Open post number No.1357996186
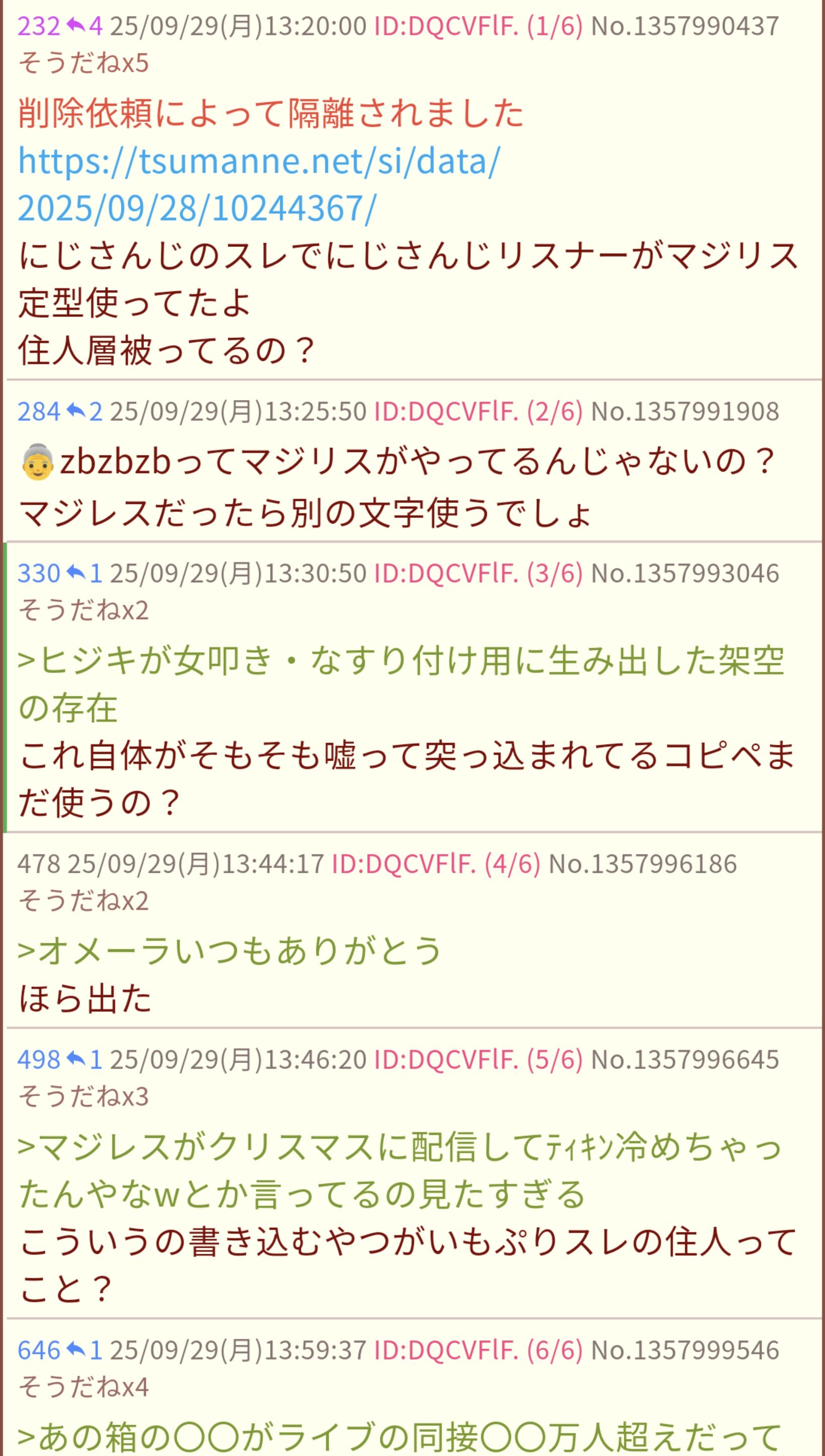 642,864
